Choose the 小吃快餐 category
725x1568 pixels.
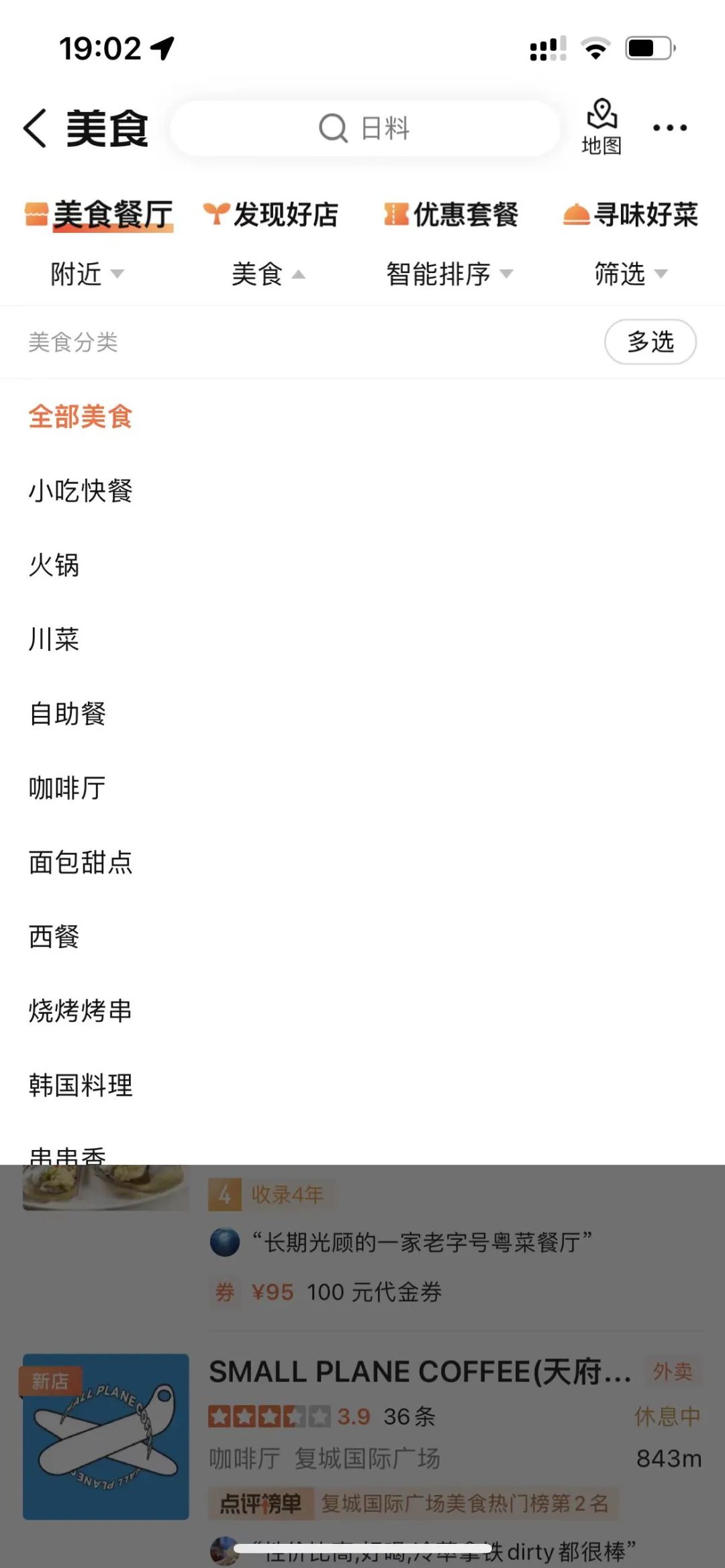pos(81,491)
